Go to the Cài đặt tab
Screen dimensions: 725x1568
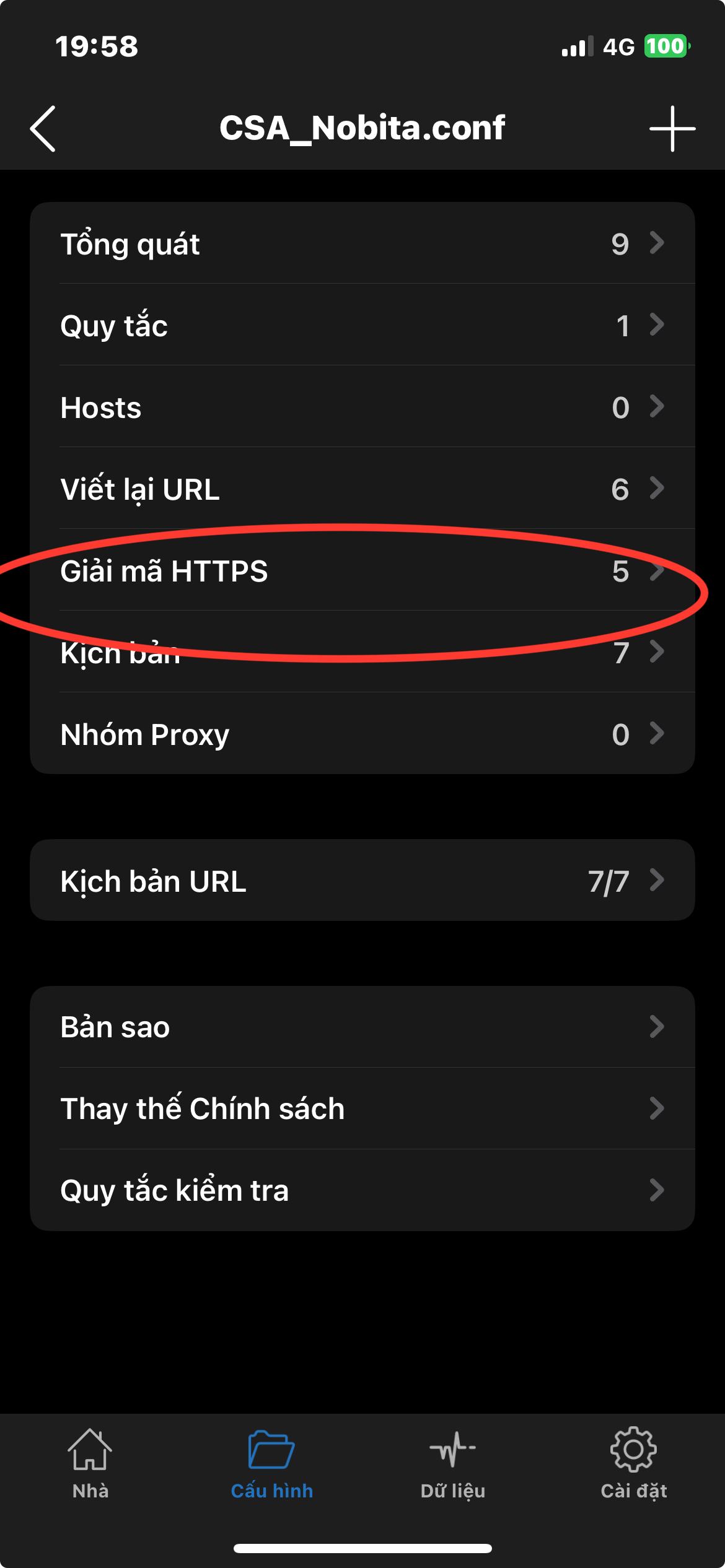tap(634, 1465)
